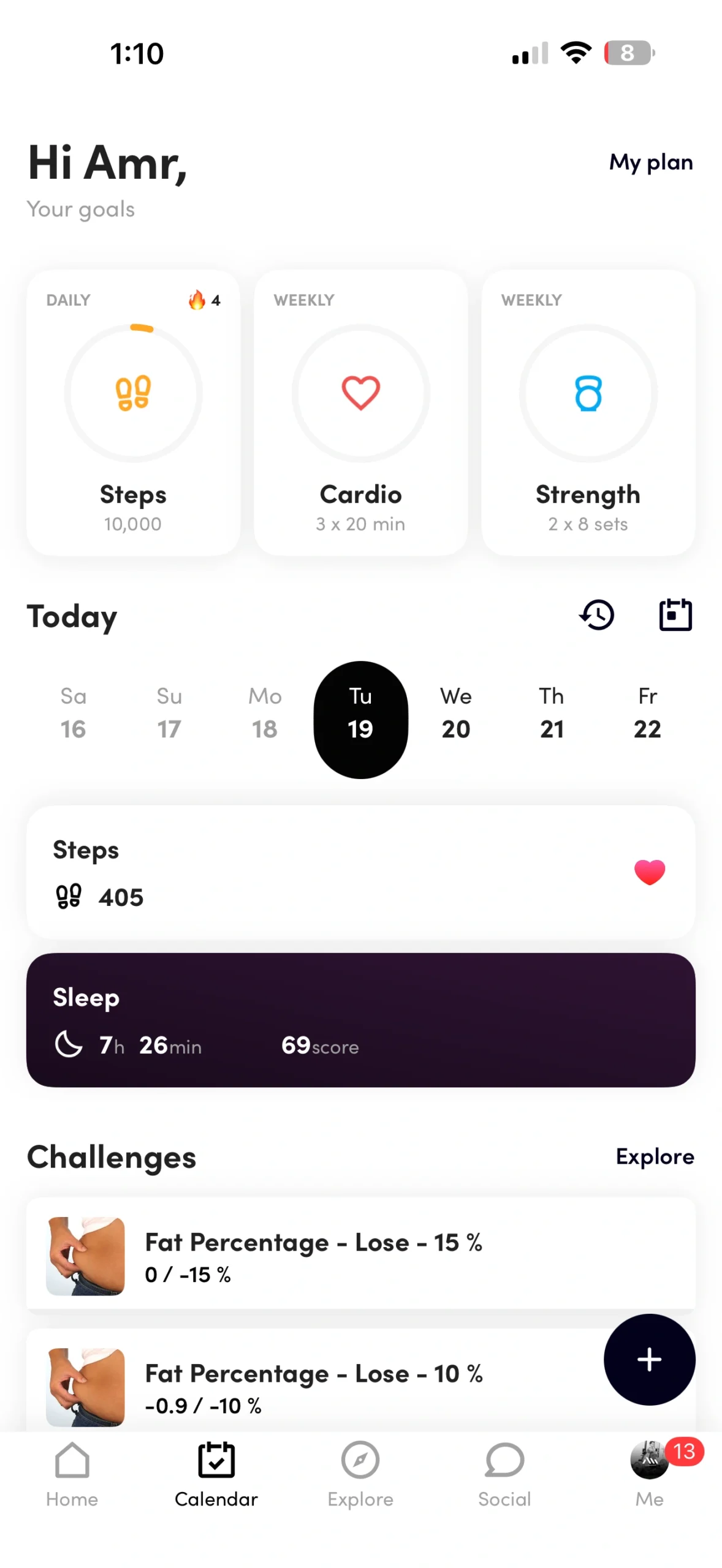The height and width of the screenshot is (1568, 722).
Task: Open the Sleep summary card
Action: coord(360,1020)
